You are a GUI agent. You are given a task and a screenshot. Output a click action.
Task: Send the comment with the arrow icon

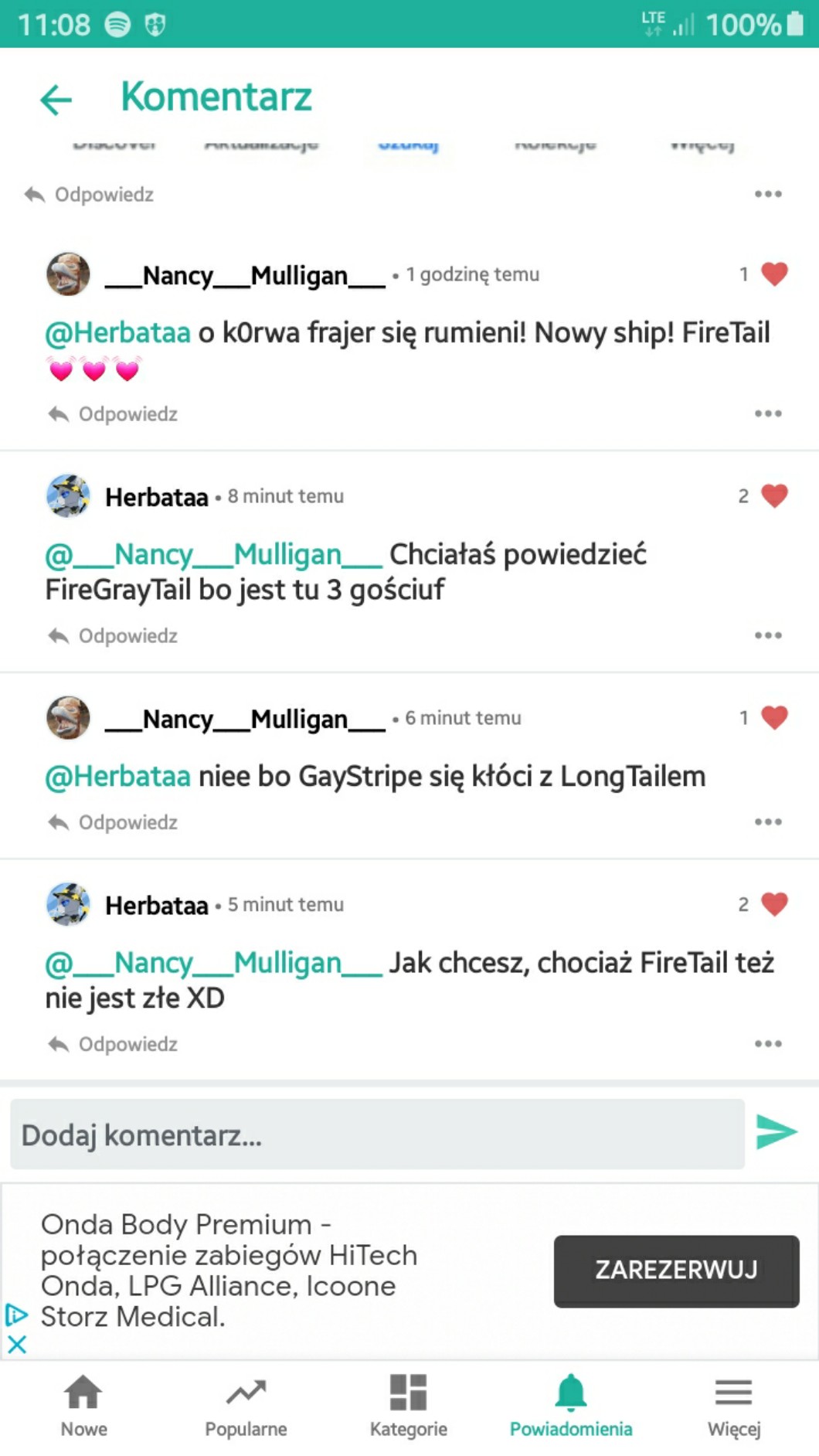coord(776,1132)
